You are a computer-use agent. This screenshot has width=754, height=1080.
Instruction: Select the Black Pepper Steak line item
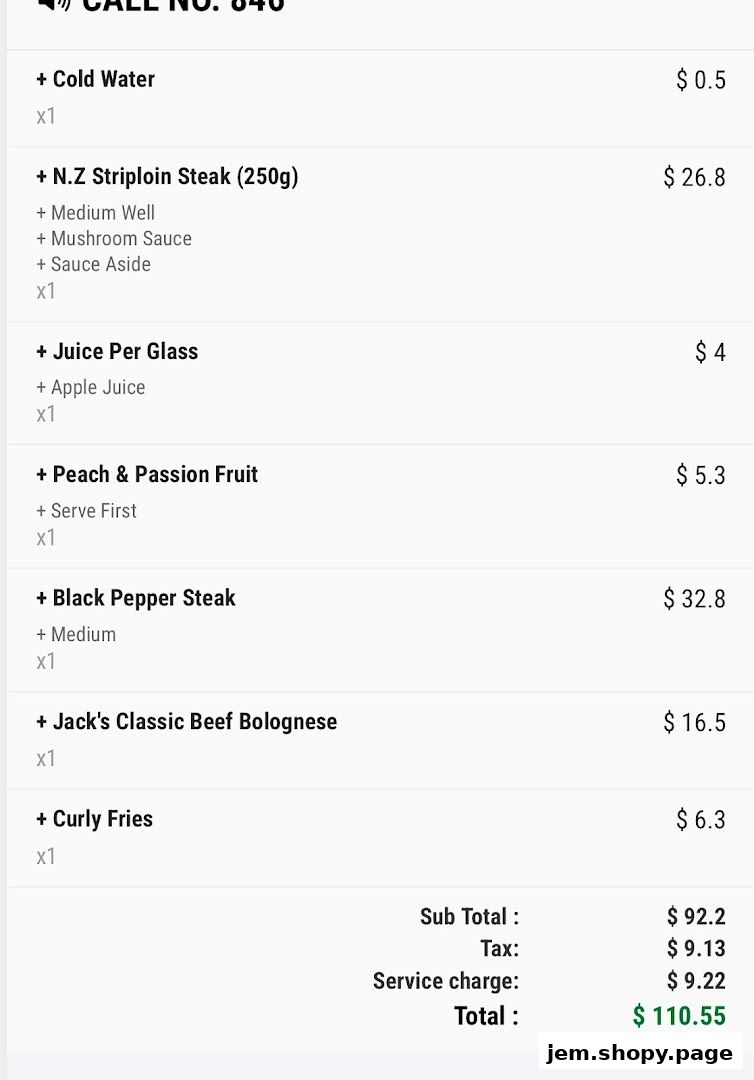click(377, 628)
